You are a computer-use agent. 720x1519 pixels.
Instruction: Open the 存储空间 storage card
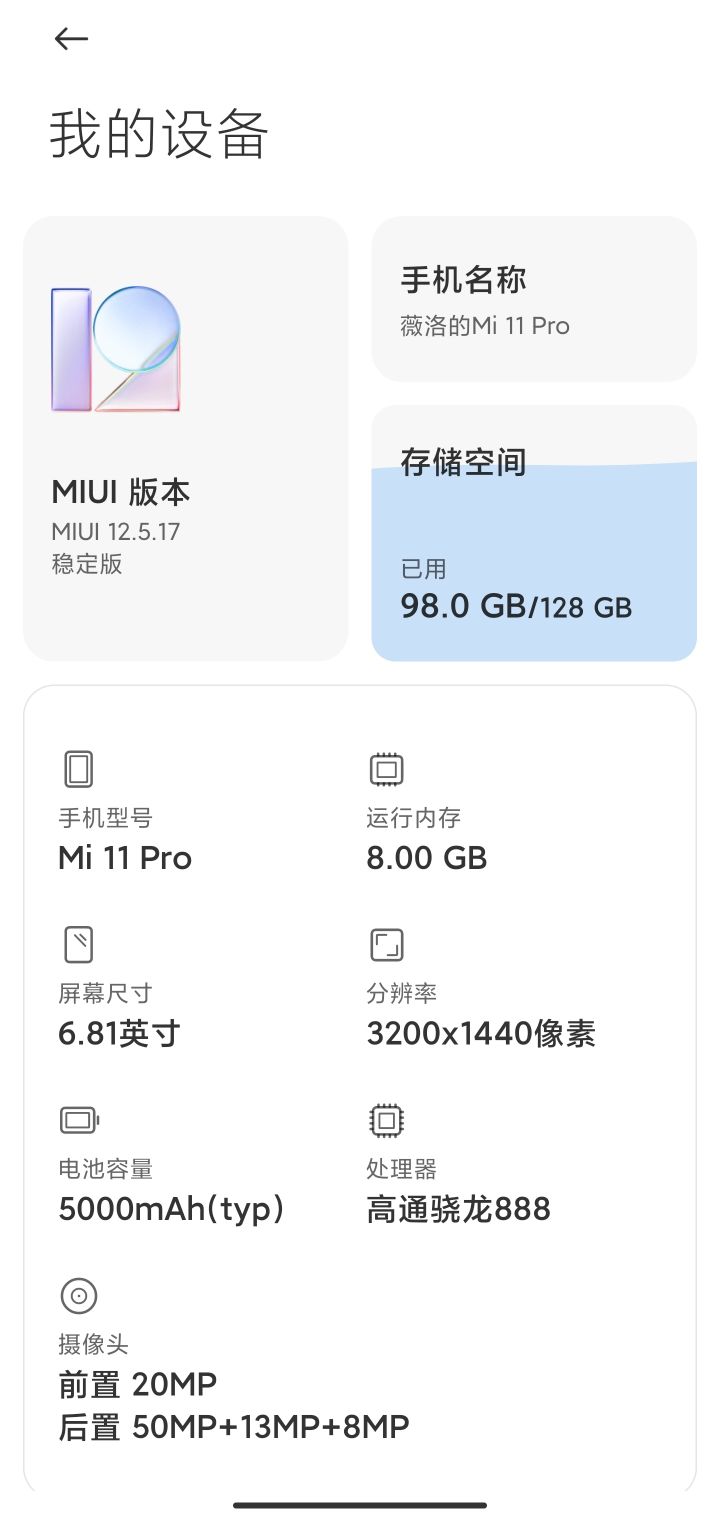(x=534, y=533)
